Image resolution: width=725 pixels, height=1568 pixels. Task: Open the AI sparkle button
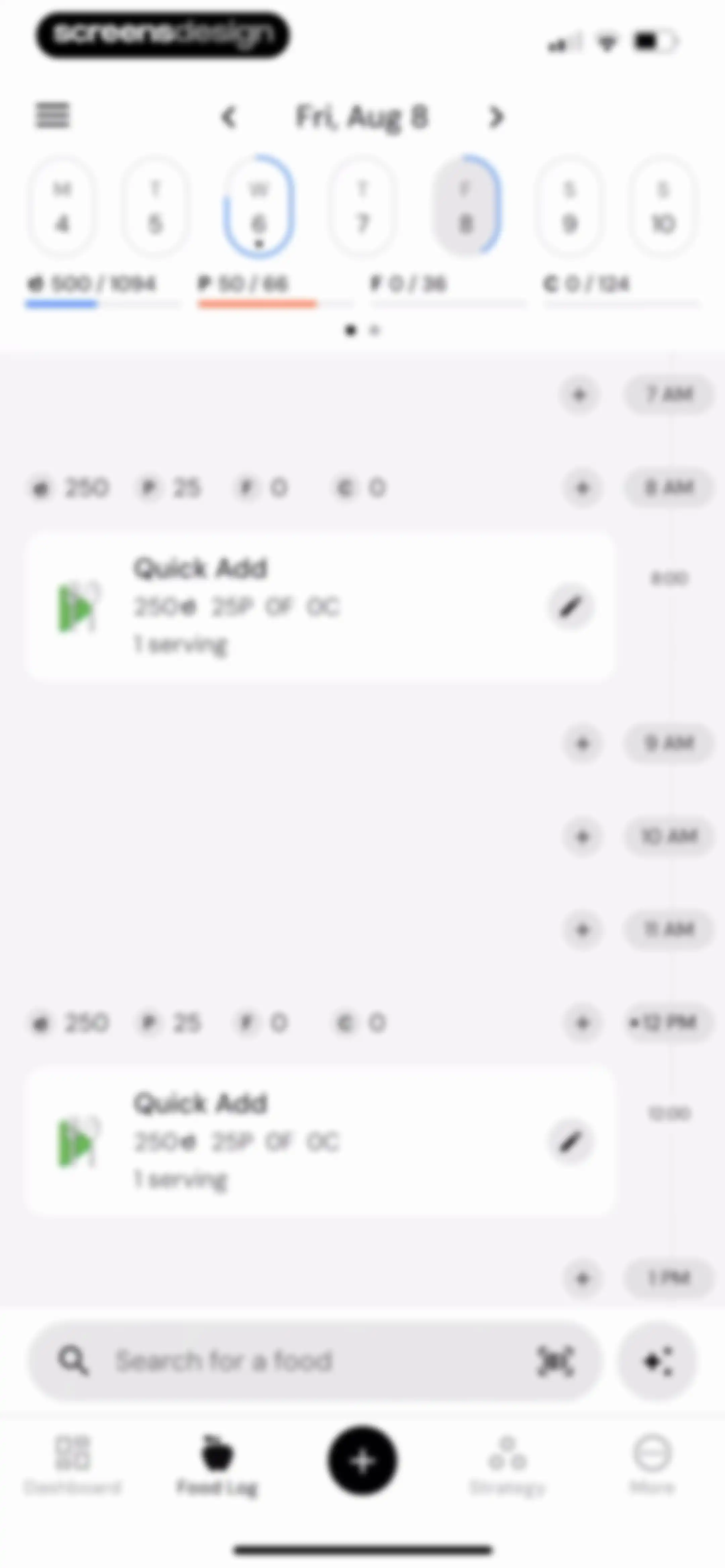(658, 1361)
